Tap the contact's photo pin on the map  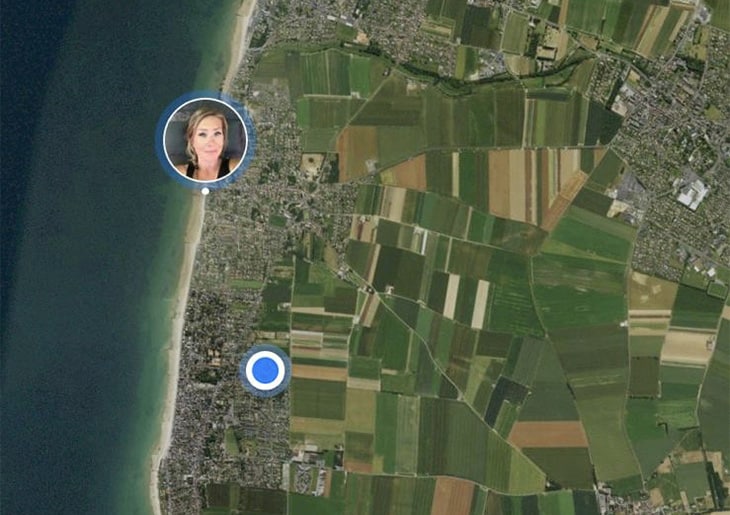click(x=205, y=141)
